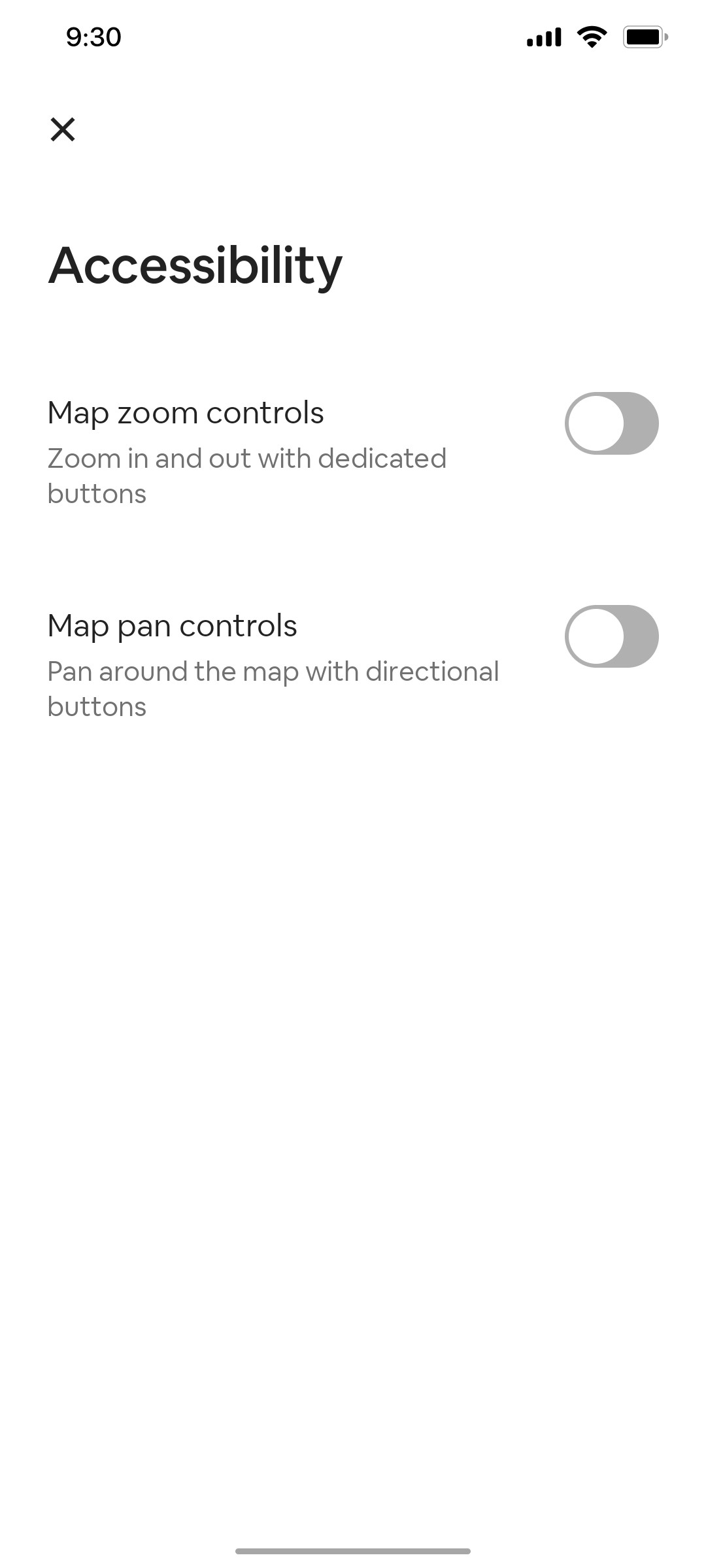Tap the cellular signal strength icon
Image resolution: width=706 pixels, height=1568 pixels.
click(543, 37)
